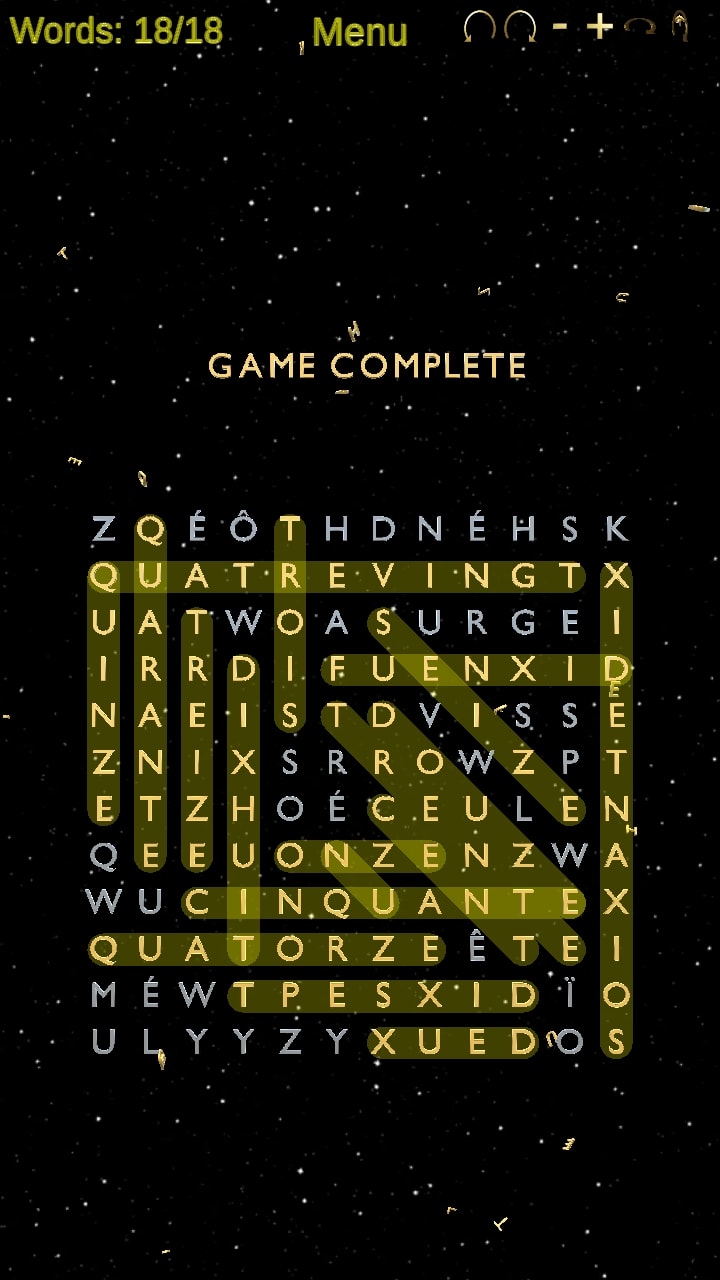Rotate the puzzle grid clockwise
Image resolution: width=720 pixels, height=1280 pixels.
click(520, 27)
